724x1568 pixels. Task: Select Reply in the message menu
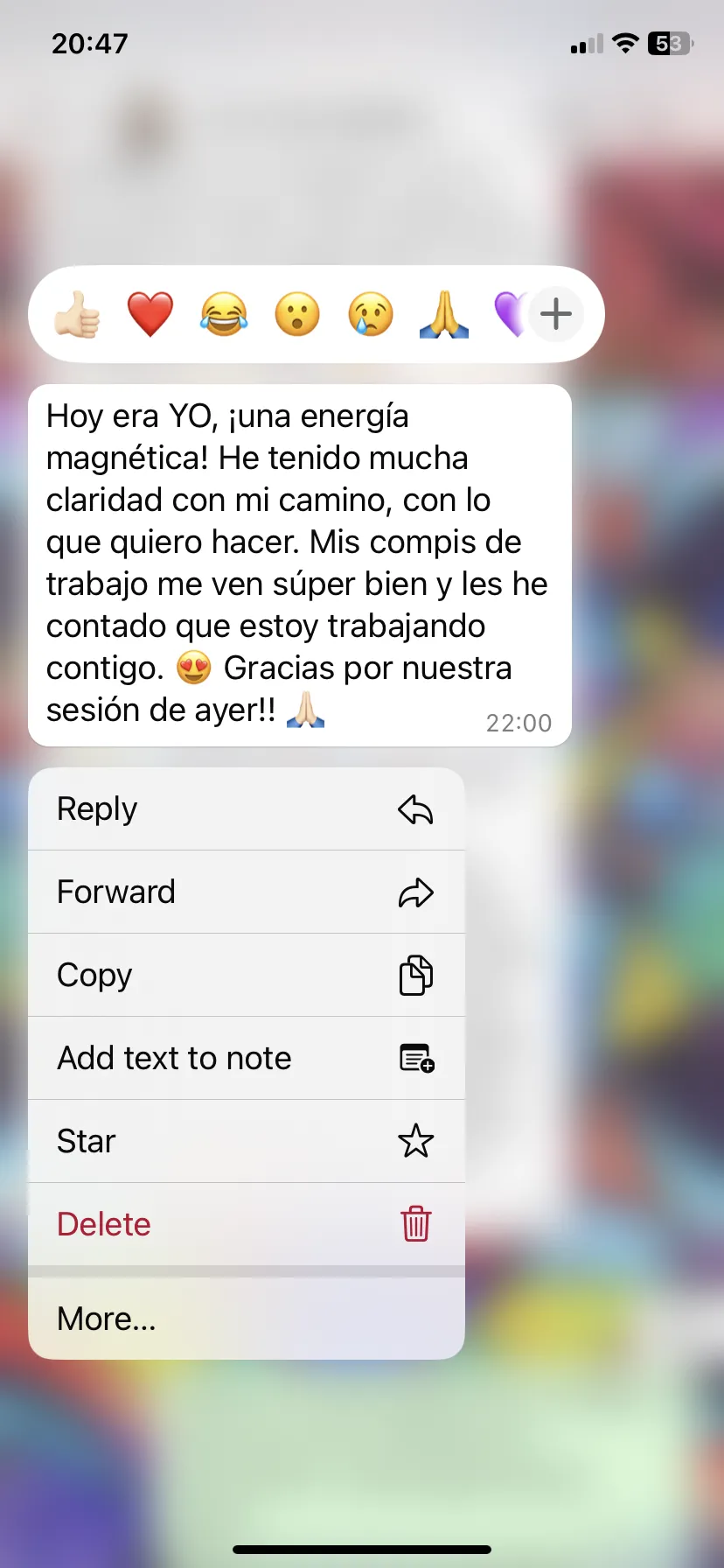pyautogui.click(x=246, y=809)
